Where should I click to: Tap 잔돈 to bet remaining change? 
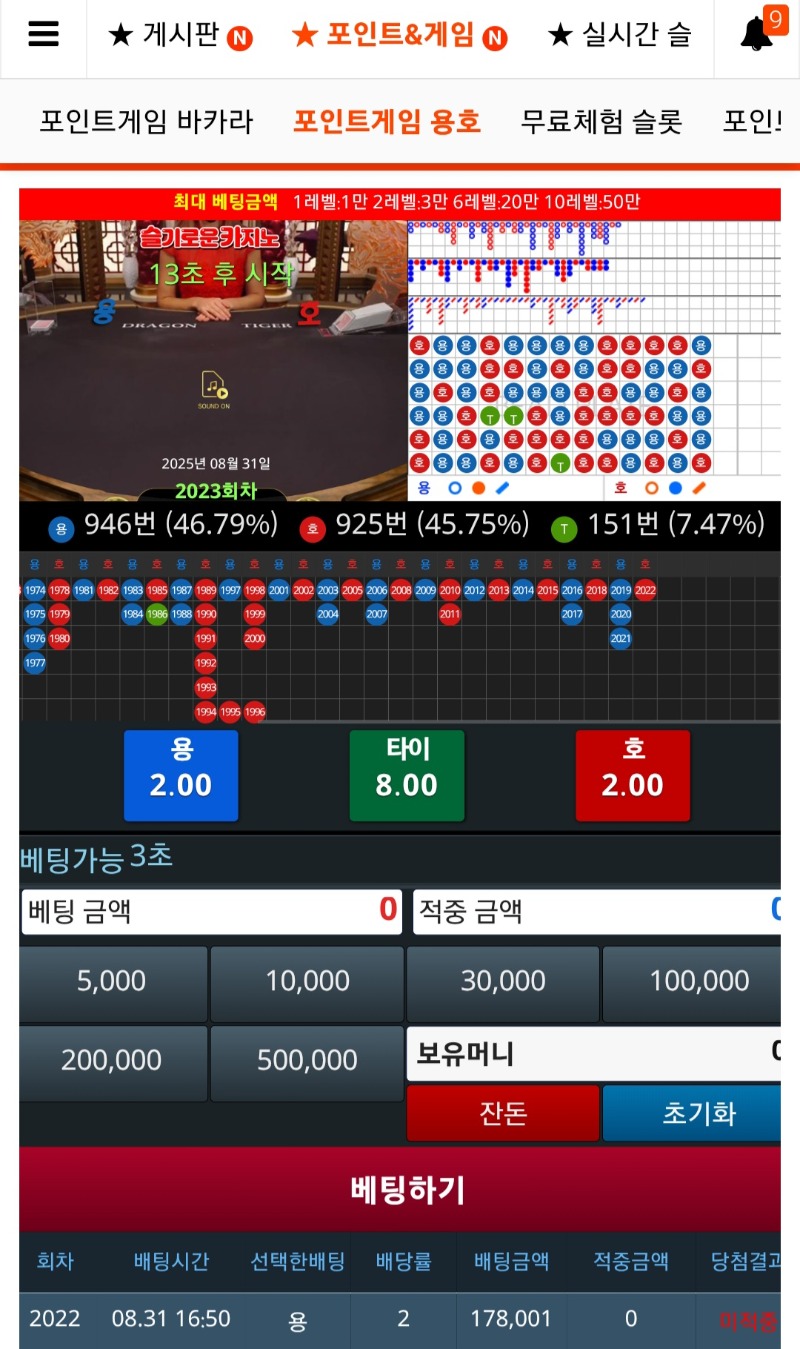(503, 1113)
